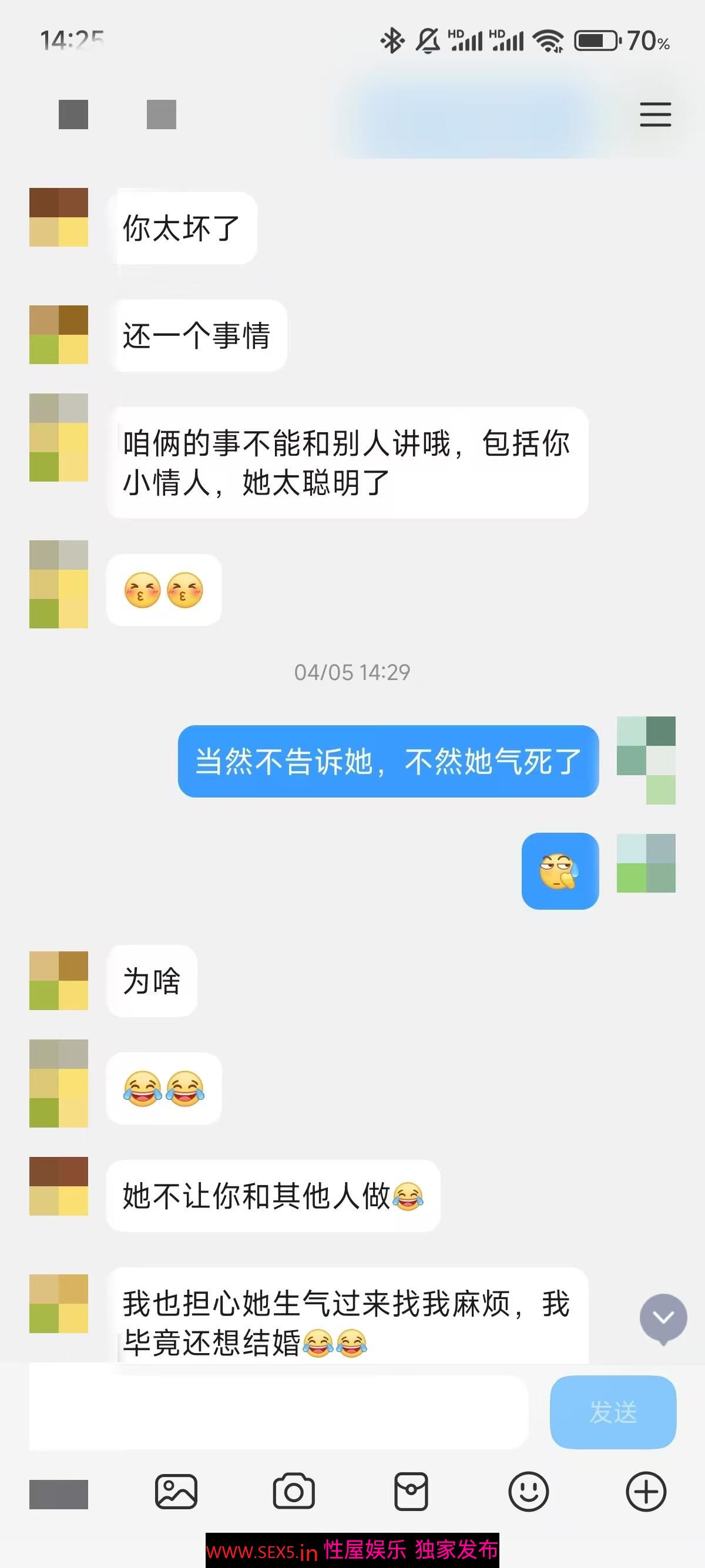The height and width of the screenshot is (1568, 705).
Task: Open the photo gallery picker
Action: click(x=176, y=1492)
